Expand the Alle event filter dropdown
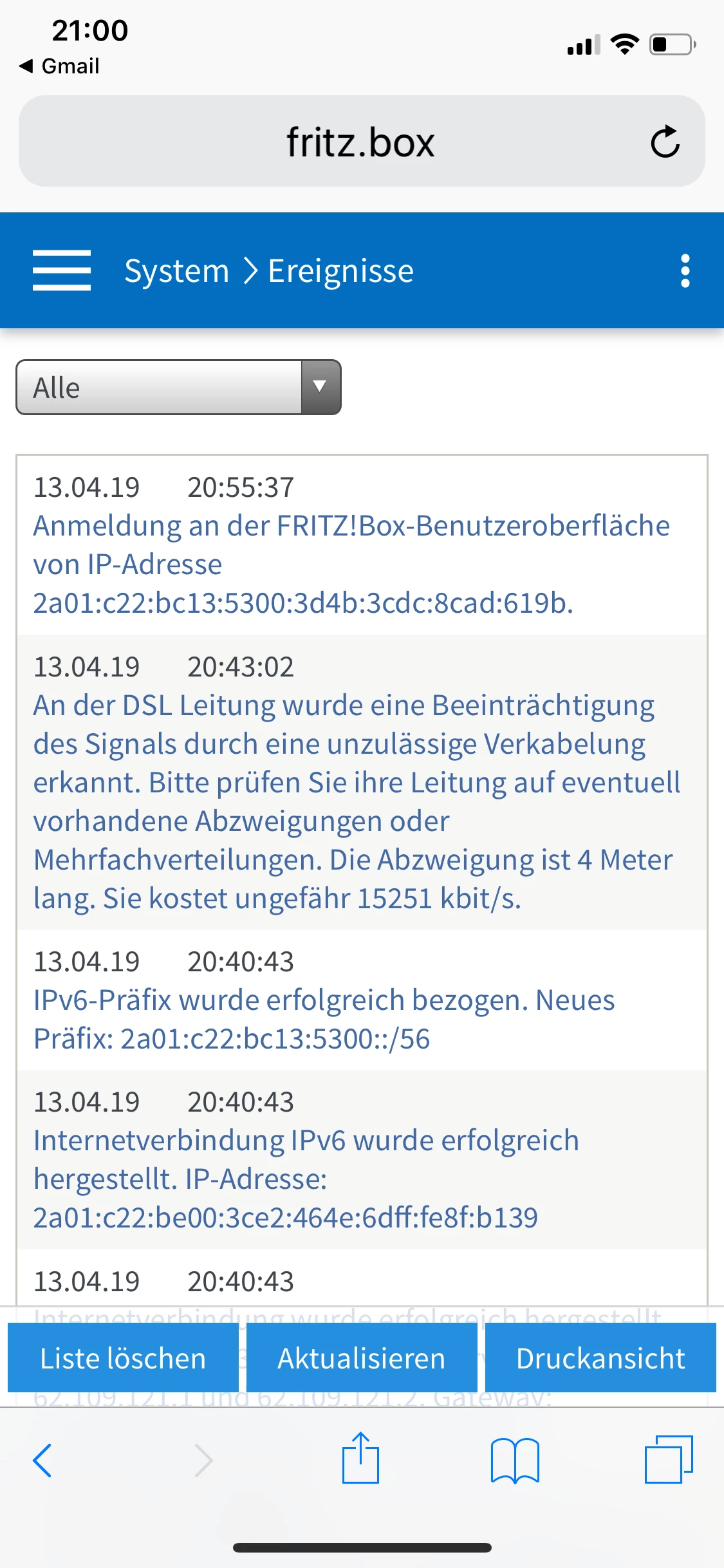The height and width of the screenshot is (1568, 724). point(178,387)
